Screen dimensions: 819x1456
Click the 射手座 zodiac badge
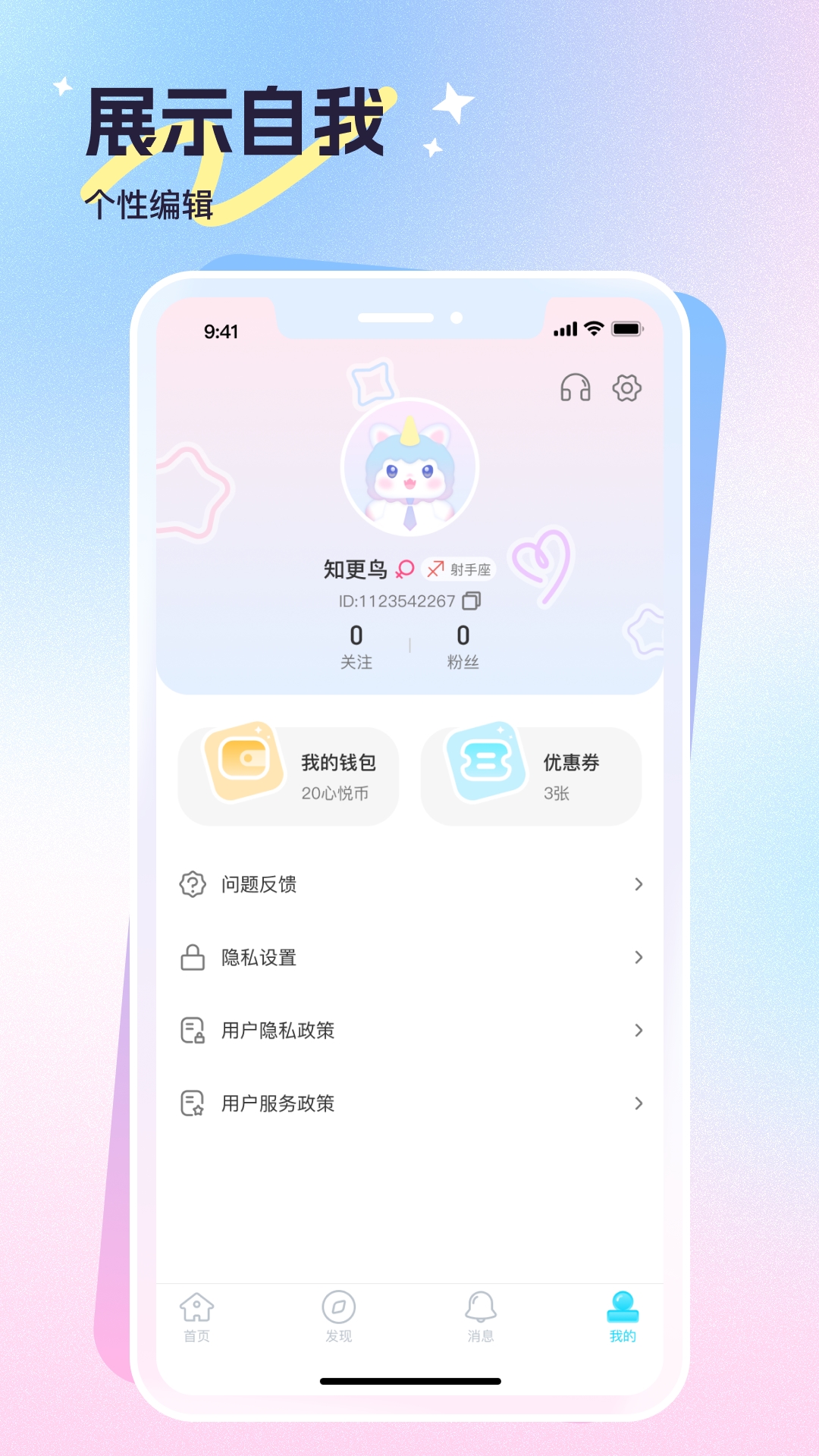point(459,569)
